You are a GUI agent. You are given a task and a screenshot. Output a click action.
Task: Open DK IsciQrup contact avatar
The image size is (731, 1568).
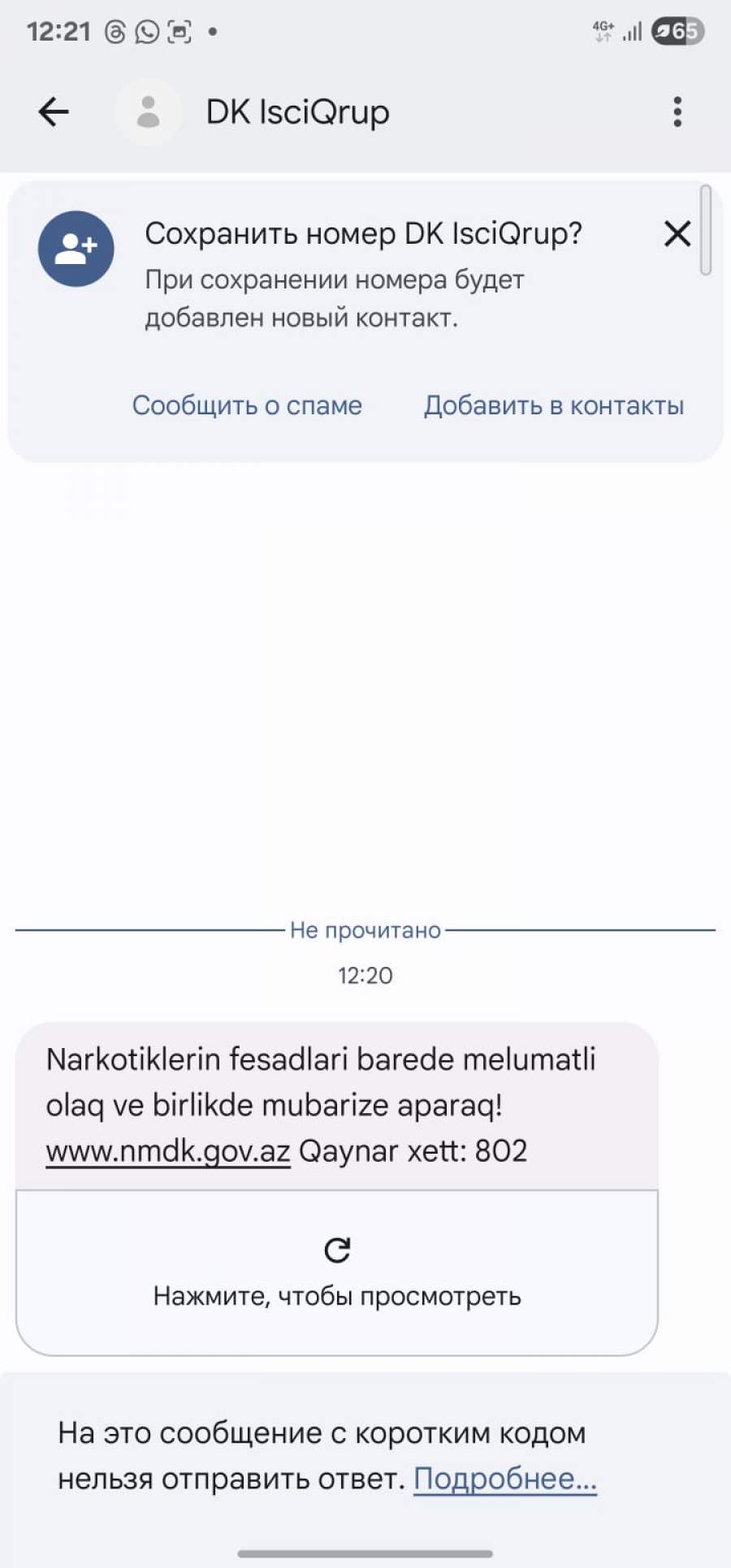148,112
